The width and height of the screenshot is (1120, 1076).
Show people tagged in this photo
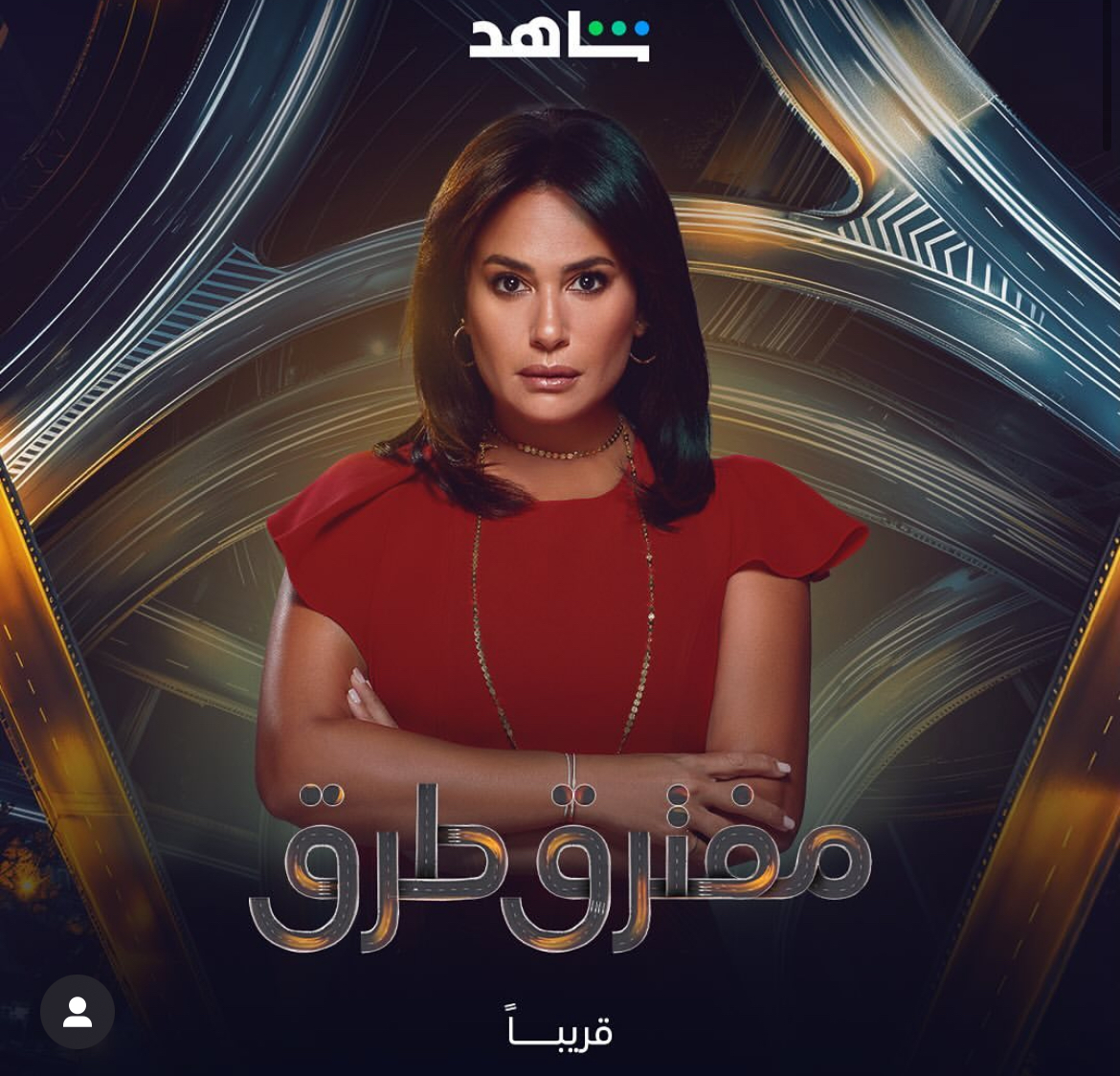click(x=77, y=1012)
